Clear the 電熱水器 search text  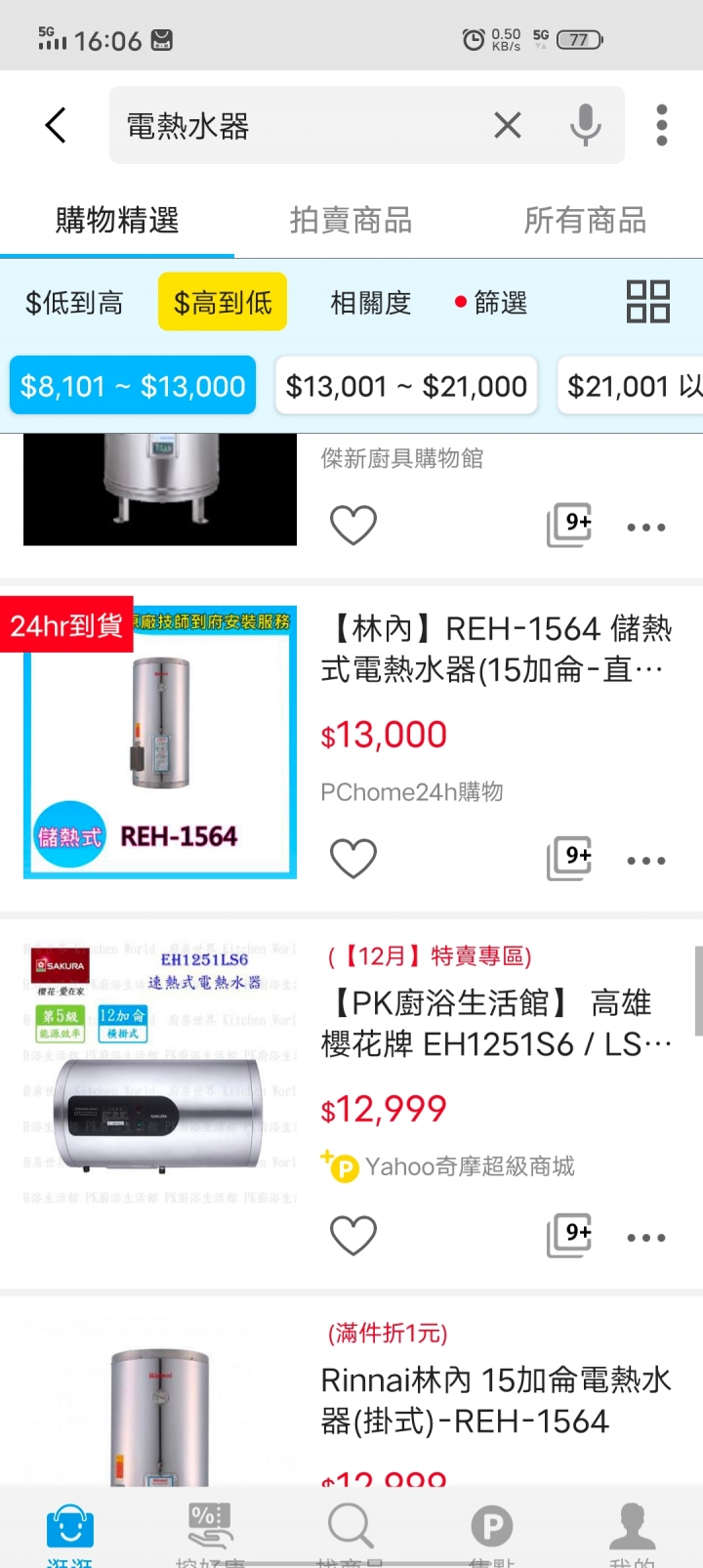point(507,125)
